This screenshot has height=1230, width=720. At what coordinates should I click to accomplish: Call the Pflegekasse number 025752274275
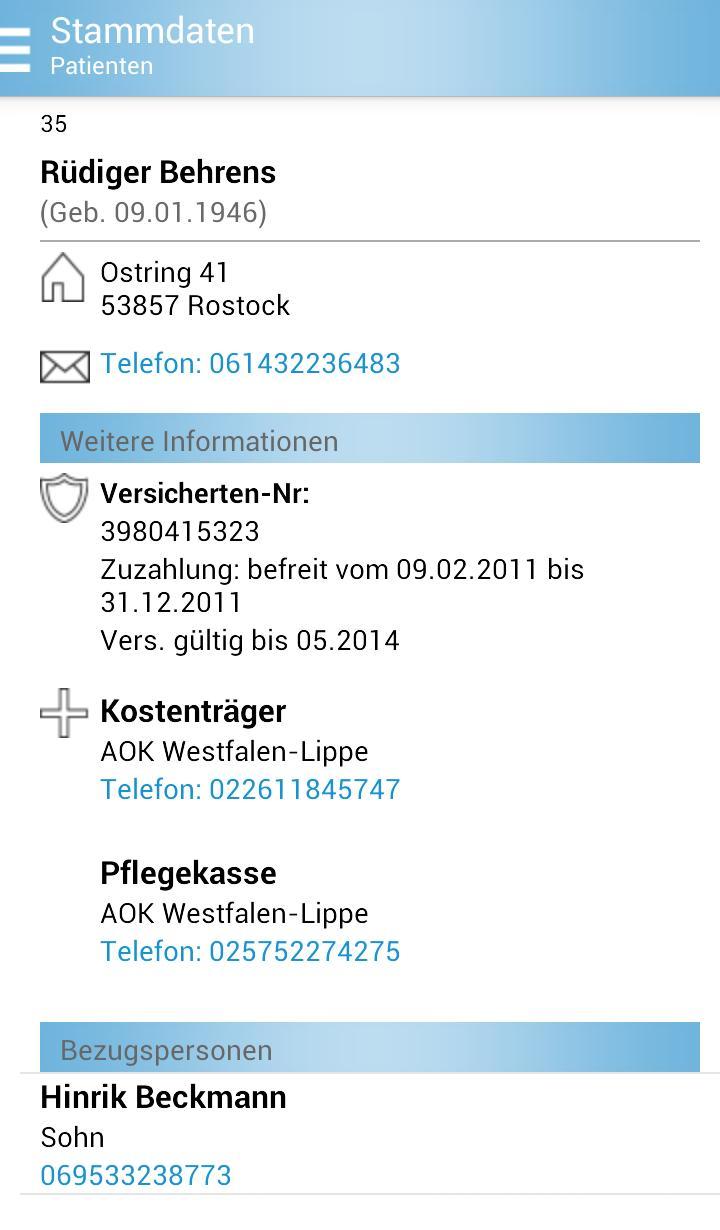coord(249,951)
